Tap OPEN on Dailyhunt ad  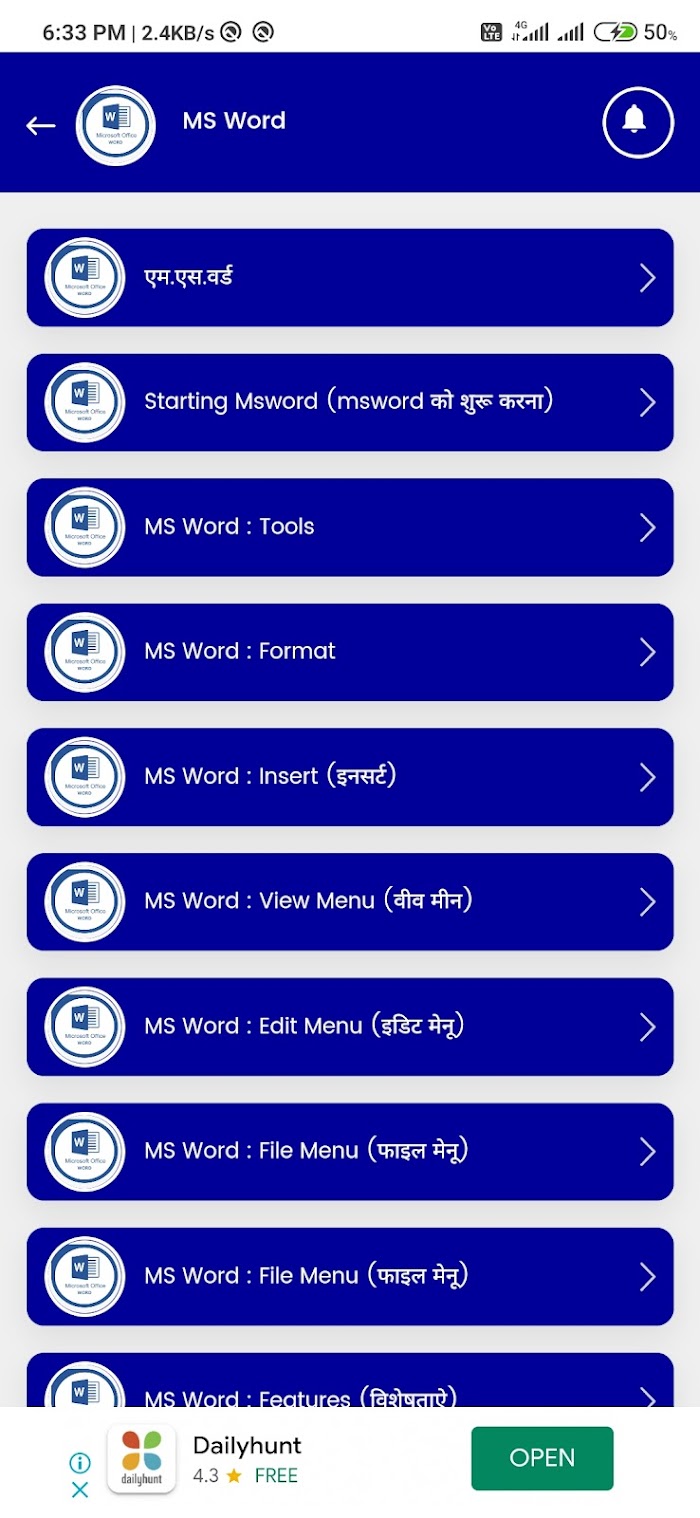point(542,1458)
